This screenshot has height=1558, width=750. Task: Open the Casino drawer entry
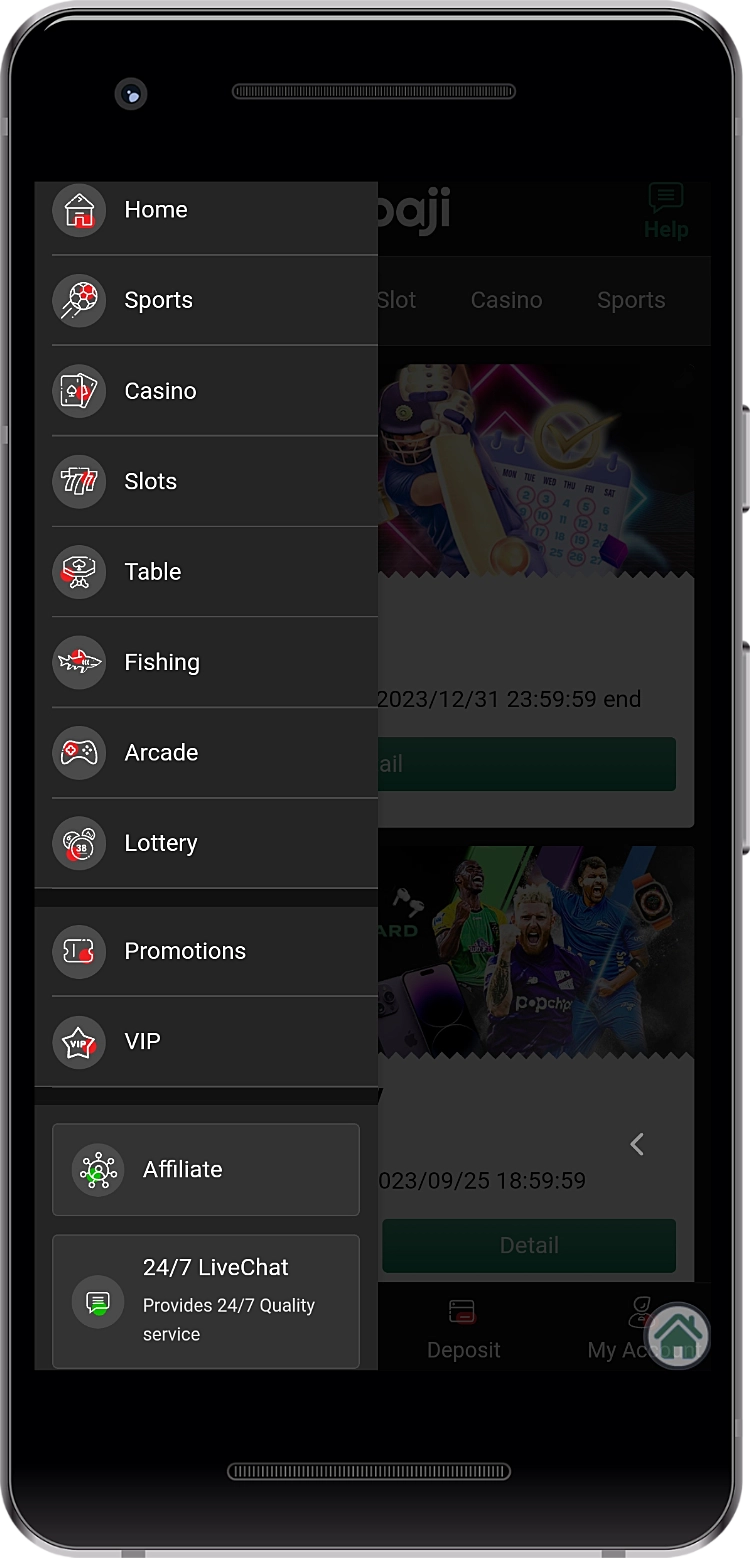point(206,391)
